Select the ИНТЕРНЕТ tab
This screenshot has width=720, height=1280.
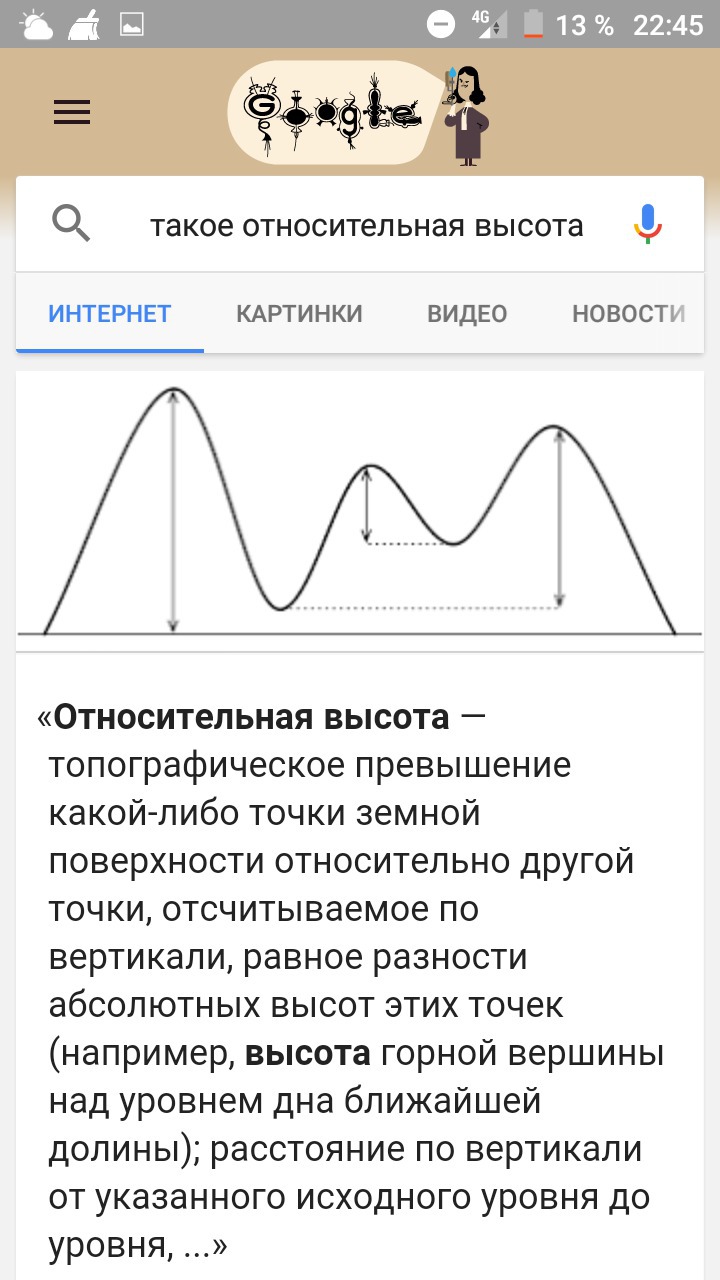point(110,314)
